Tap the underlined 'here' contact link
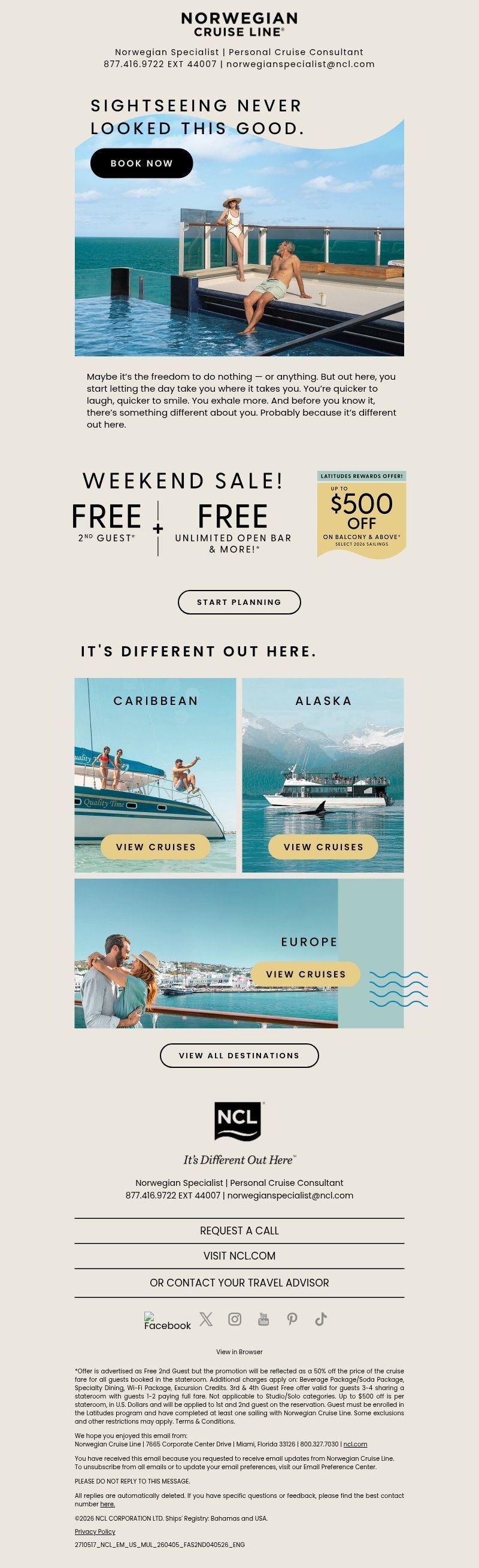The image size is (479, 1568). [107, 1503]
